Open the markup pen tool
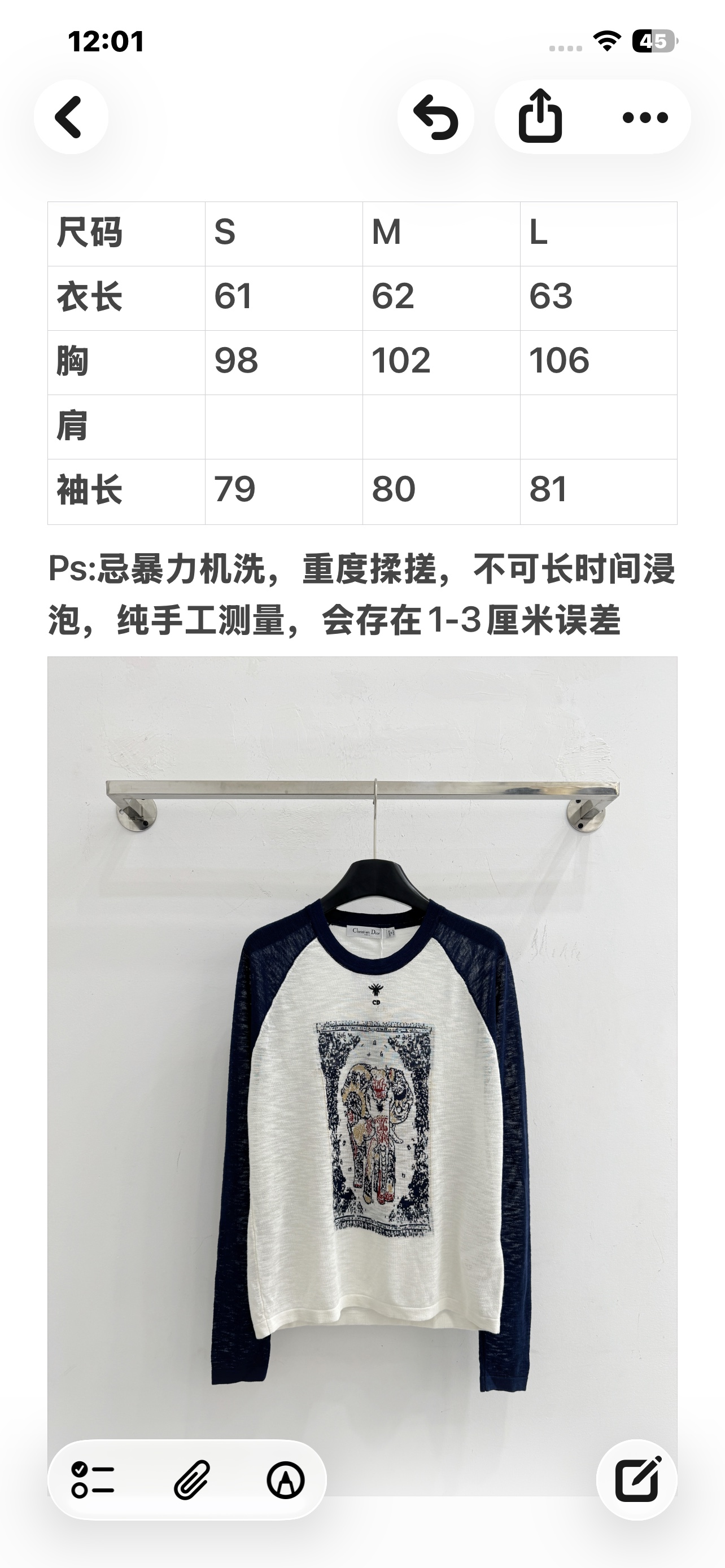This screenshot has height=1568, width=725. click(x=286, y=1480)
